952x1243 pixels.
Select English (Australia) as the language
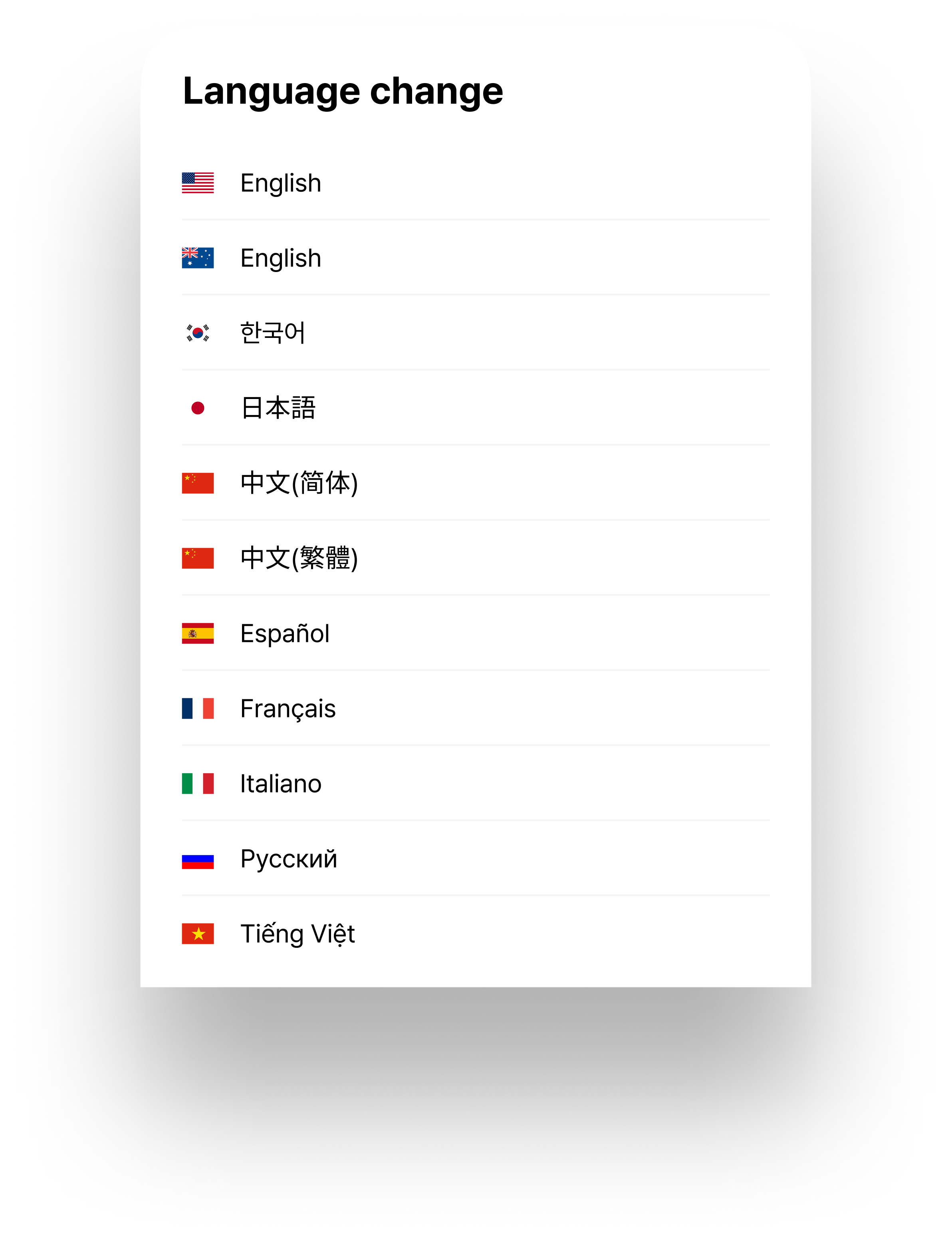pyautogui.click(x=280, y=258)
